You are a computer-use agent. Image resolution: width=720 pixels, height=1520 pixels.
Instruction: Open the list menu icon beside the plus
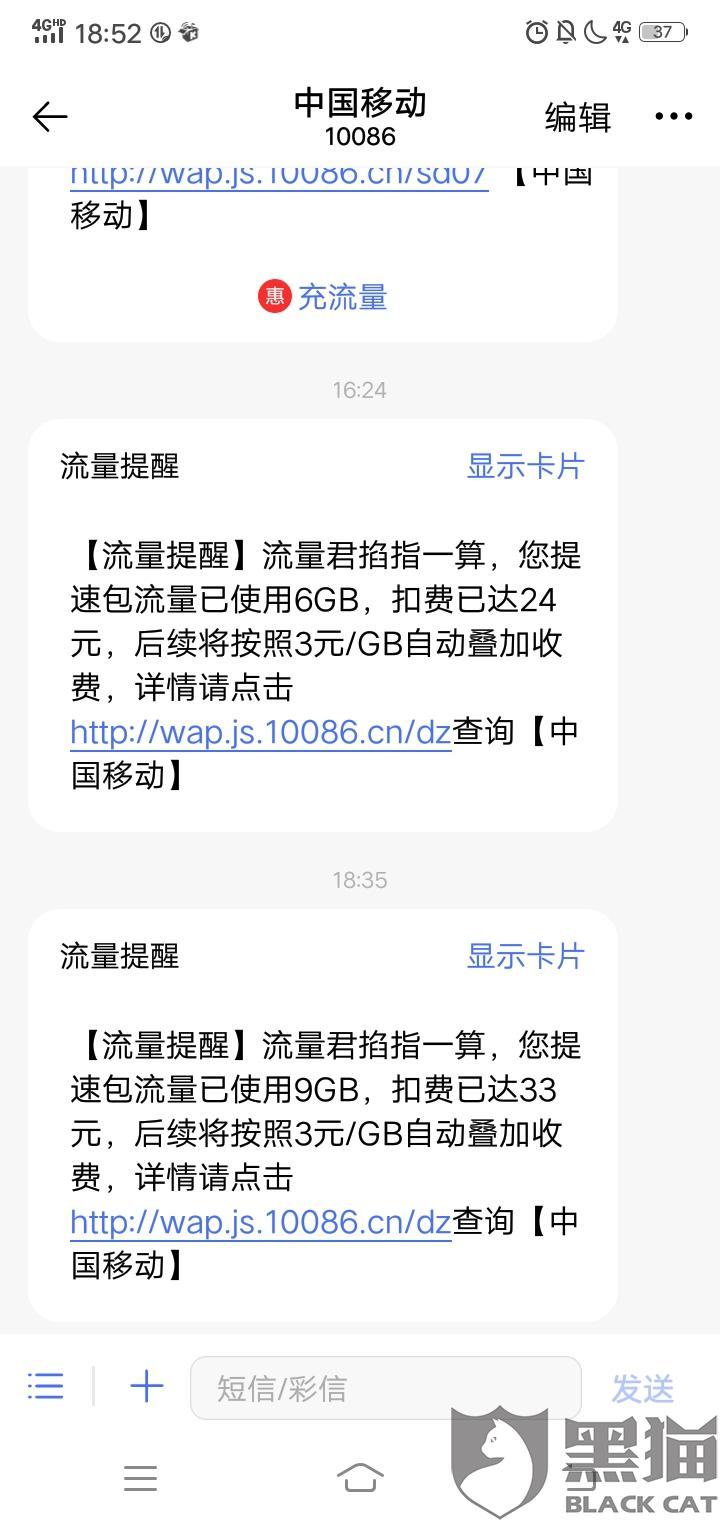click(x=46, y=1386)
